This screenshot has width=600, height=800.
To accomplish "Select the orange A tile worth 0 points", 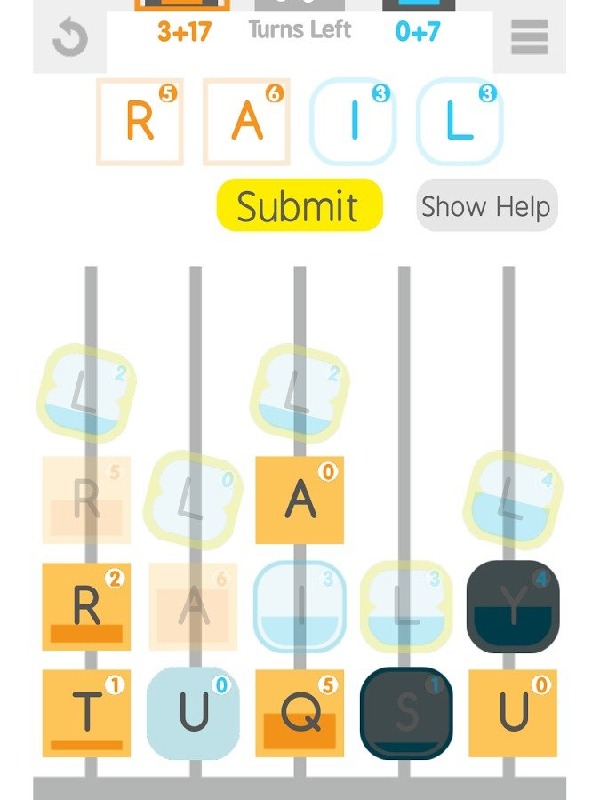I will coord(299,500).
